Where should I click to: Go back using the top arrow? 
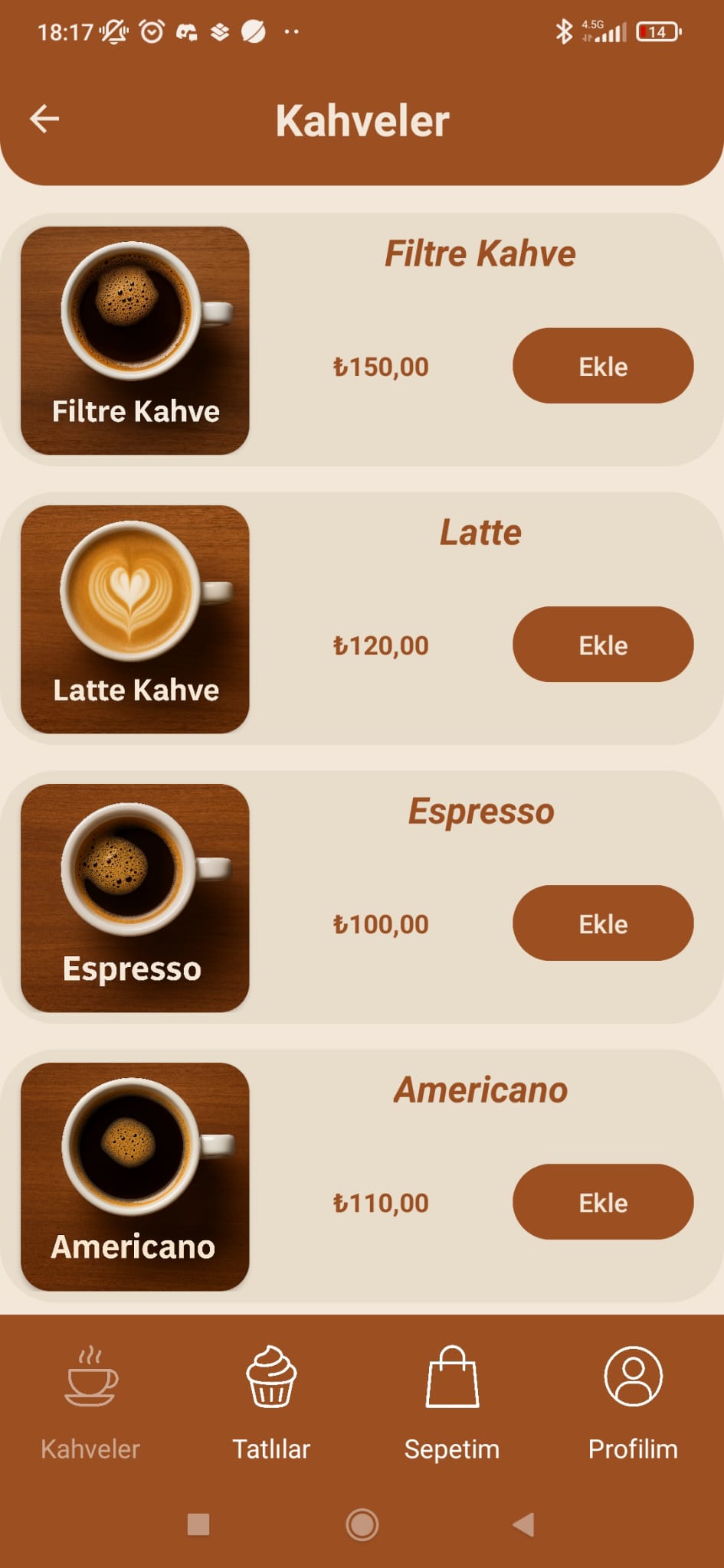[x=44, y=119]
